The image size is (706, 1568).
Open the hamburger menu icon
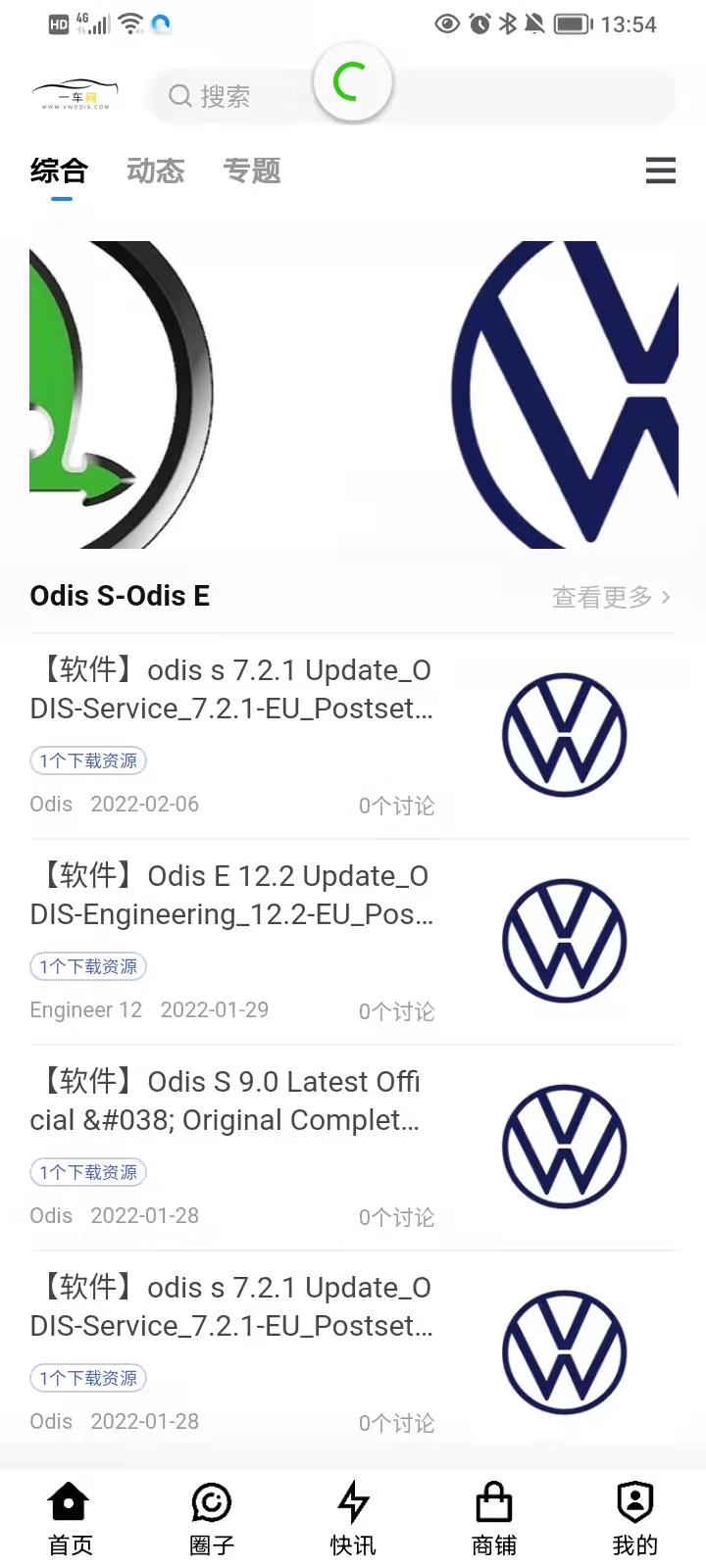tap(660, 171)
